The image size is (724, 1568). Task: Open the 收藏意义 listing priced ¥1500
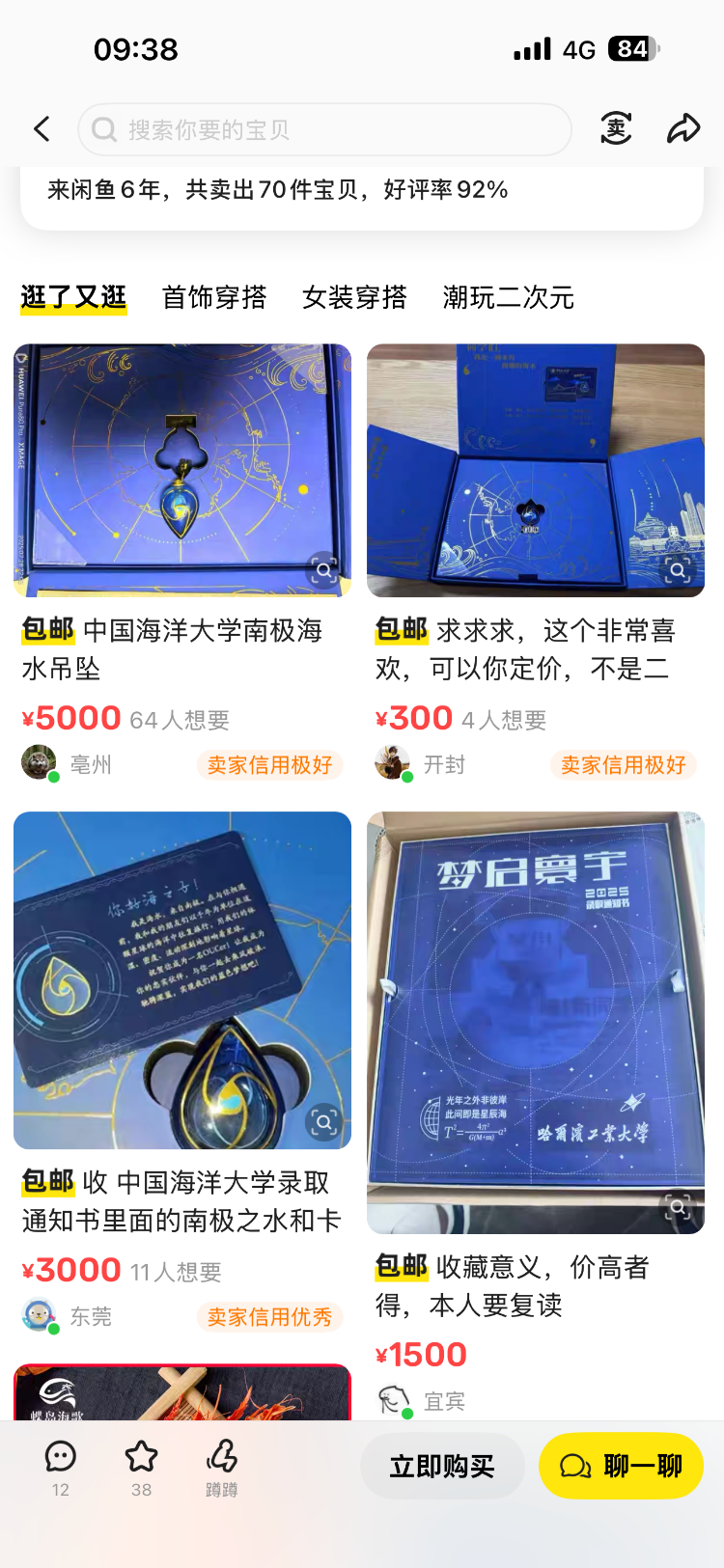(536, 1023)
